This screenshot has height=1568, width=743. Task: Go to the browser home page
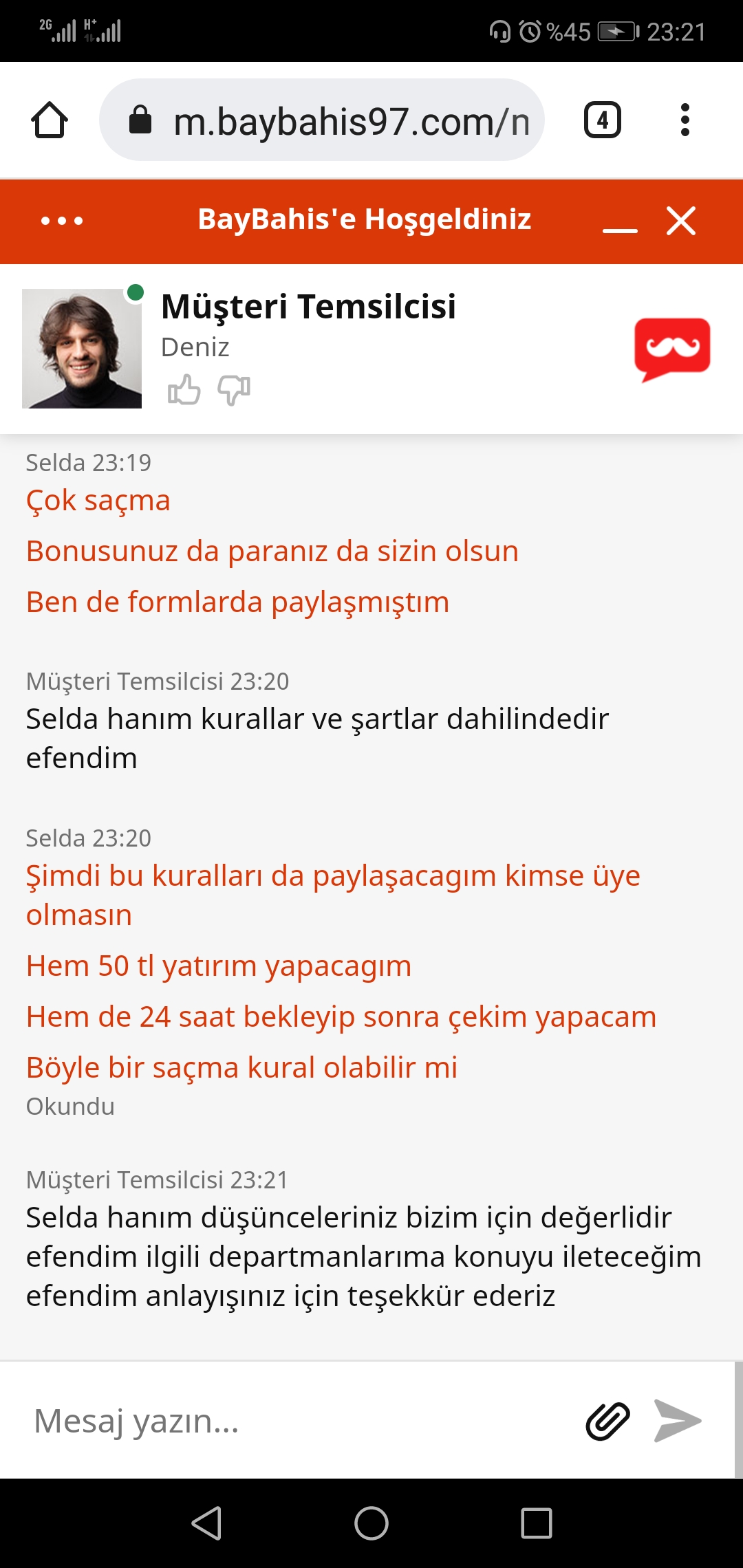pyautogui.click(x=50, y=120)
